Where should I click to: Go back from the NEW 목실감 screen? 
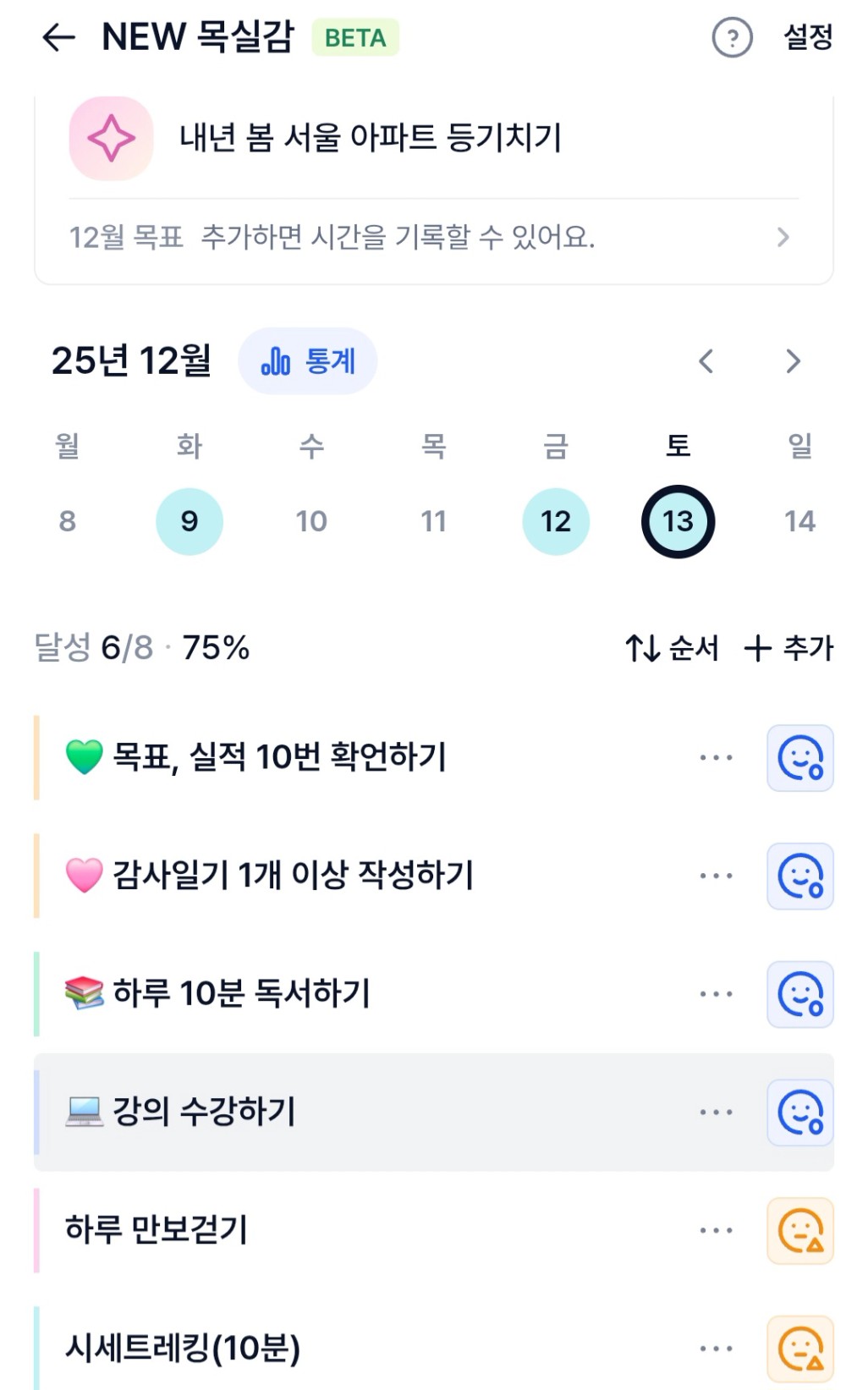click(x=58, y=37)
